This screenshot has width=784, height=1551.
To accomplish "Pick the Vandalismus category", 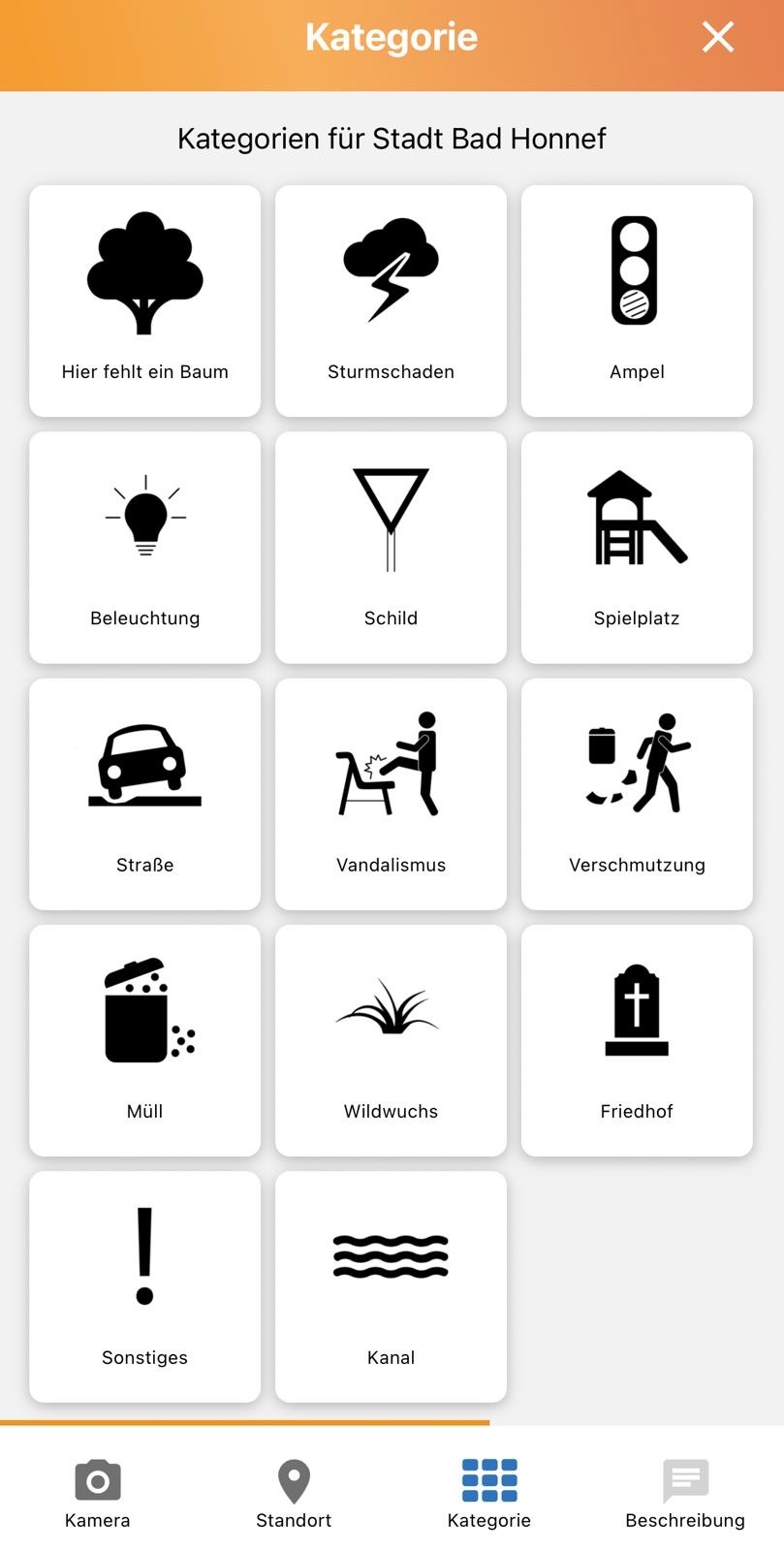I will point(391,794).
